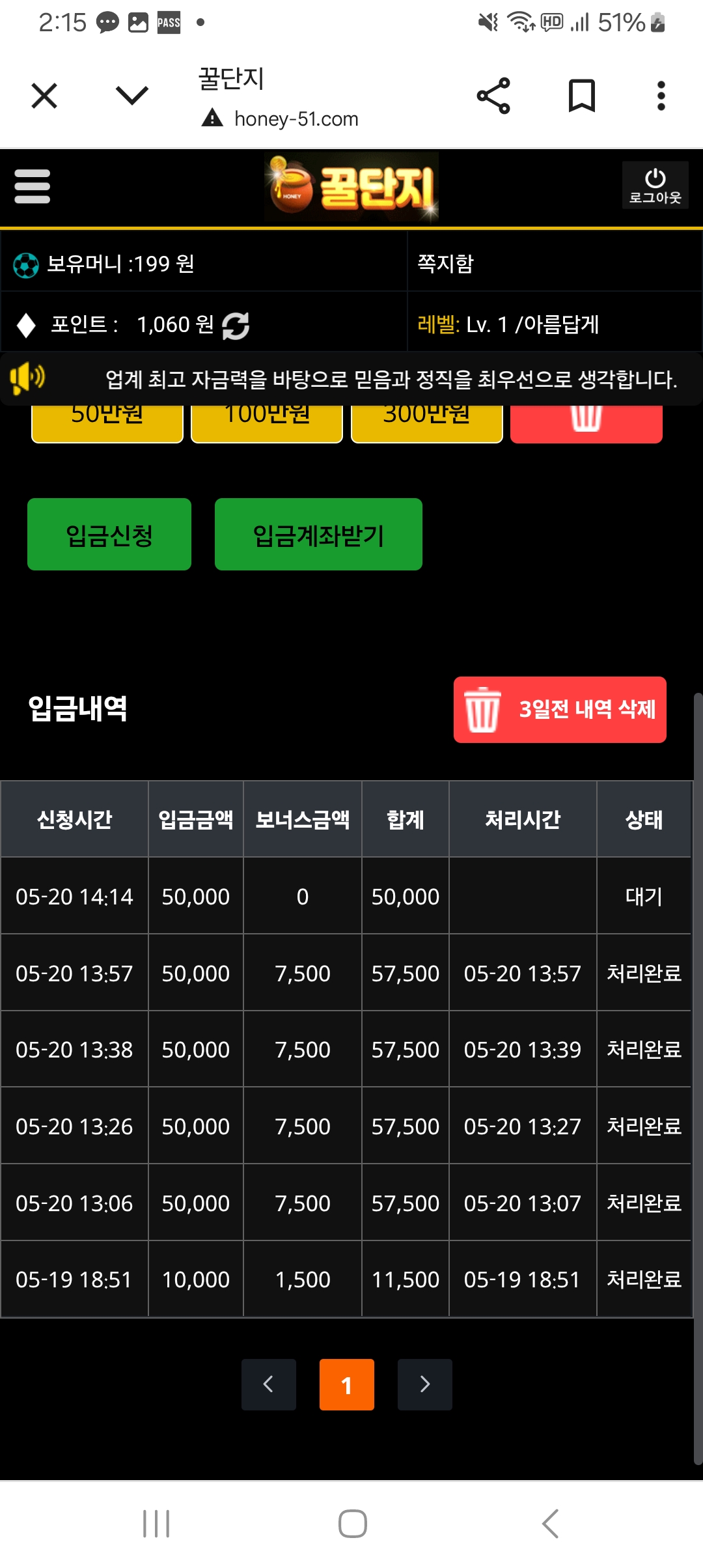Image resolution: width=703 pixels, height=1568 pixels.
Task: Go to the previous page arrow
Action: [268, 1384]
